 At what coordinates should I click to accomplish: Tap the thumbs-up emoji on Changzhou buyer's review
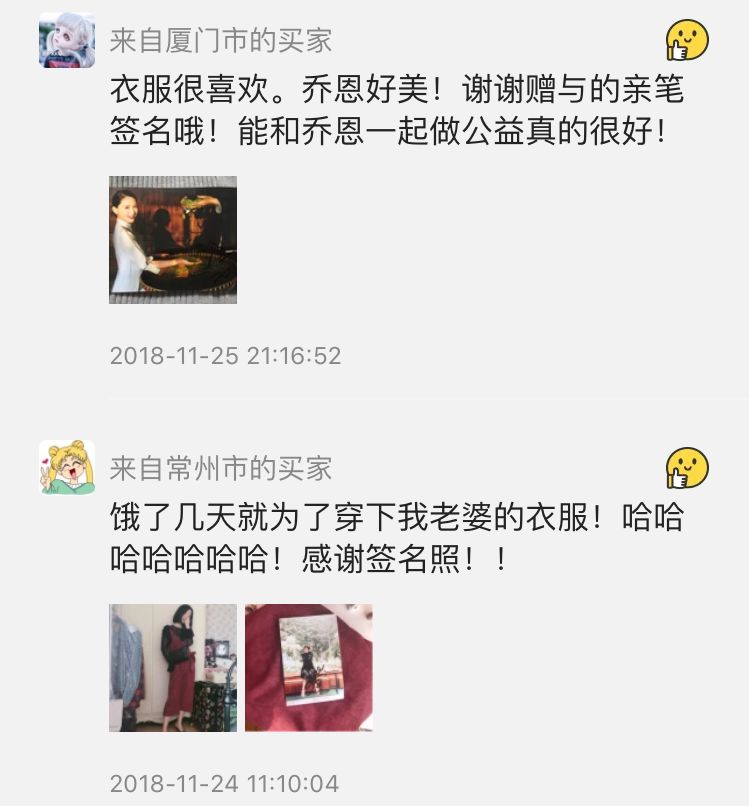(687, 468)
